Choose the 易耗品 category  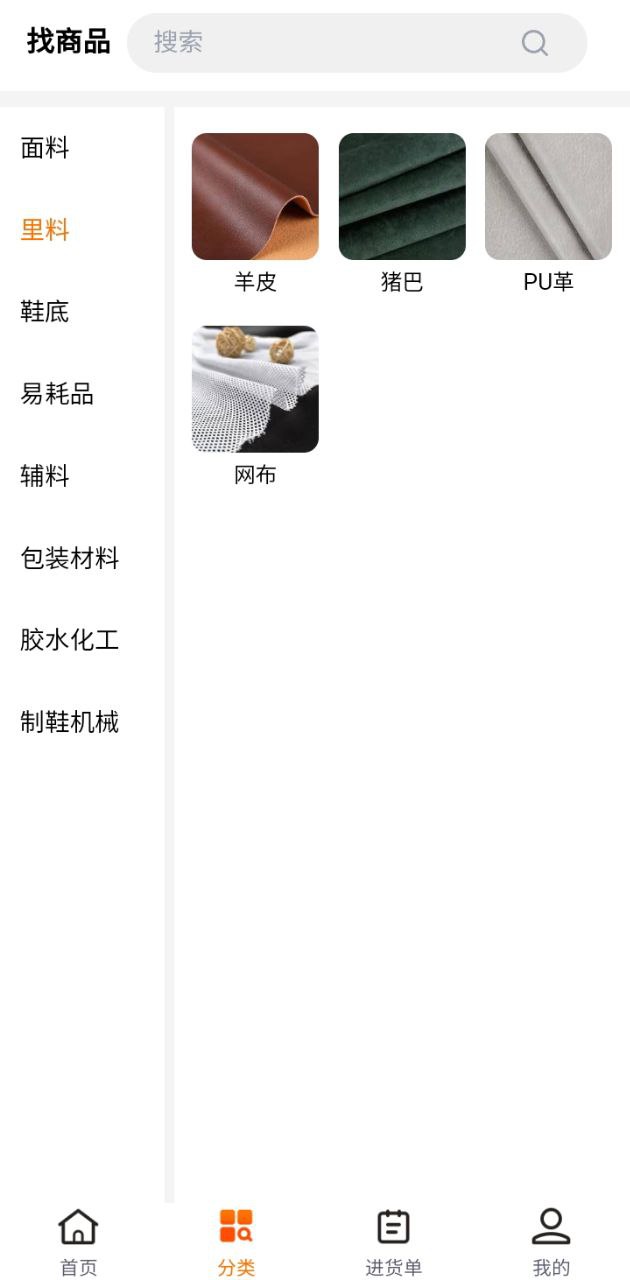click(x=57, y=394)
